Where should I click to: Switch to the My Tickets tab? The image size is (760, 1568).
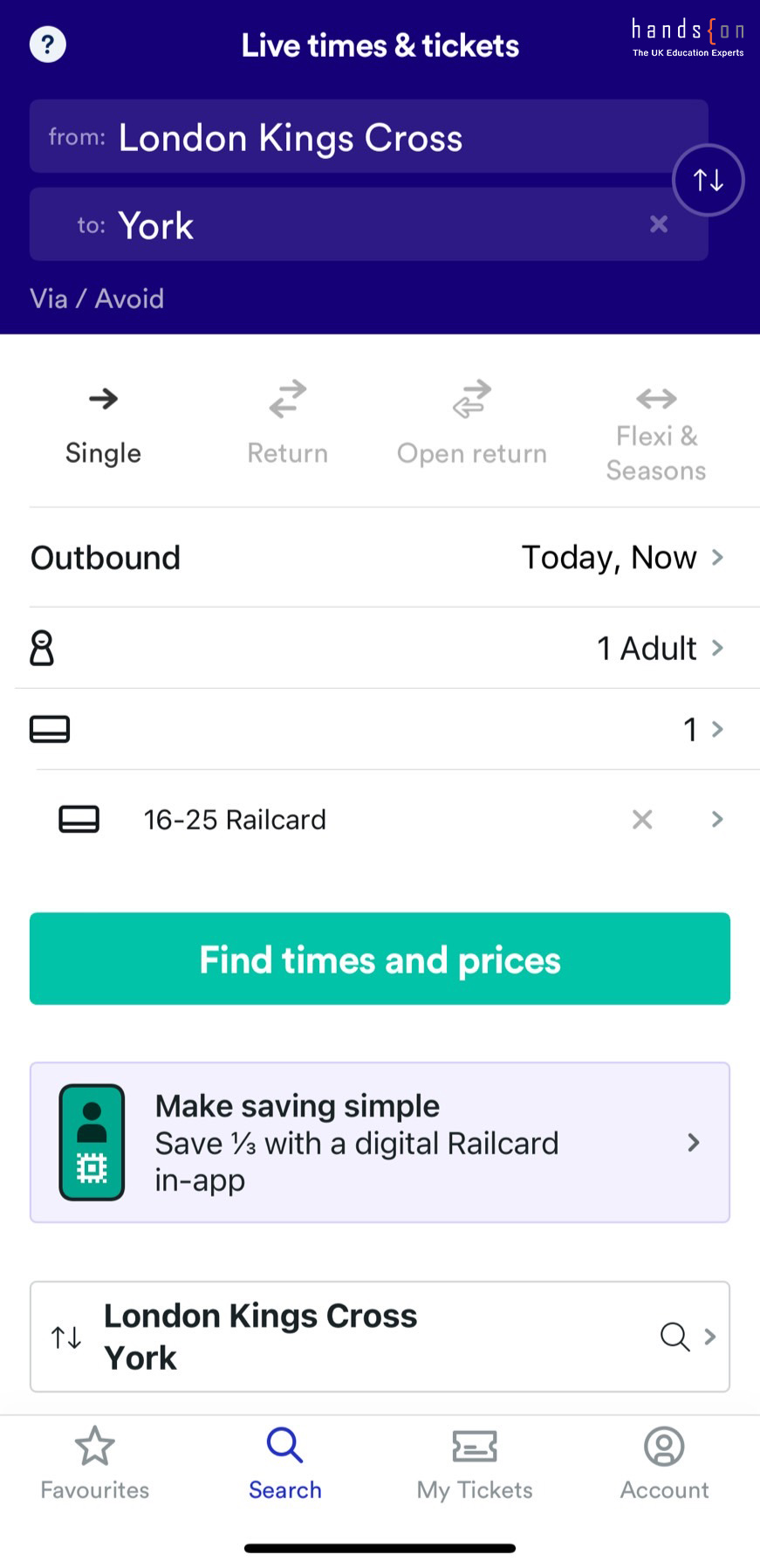(x=475, y=1462)
